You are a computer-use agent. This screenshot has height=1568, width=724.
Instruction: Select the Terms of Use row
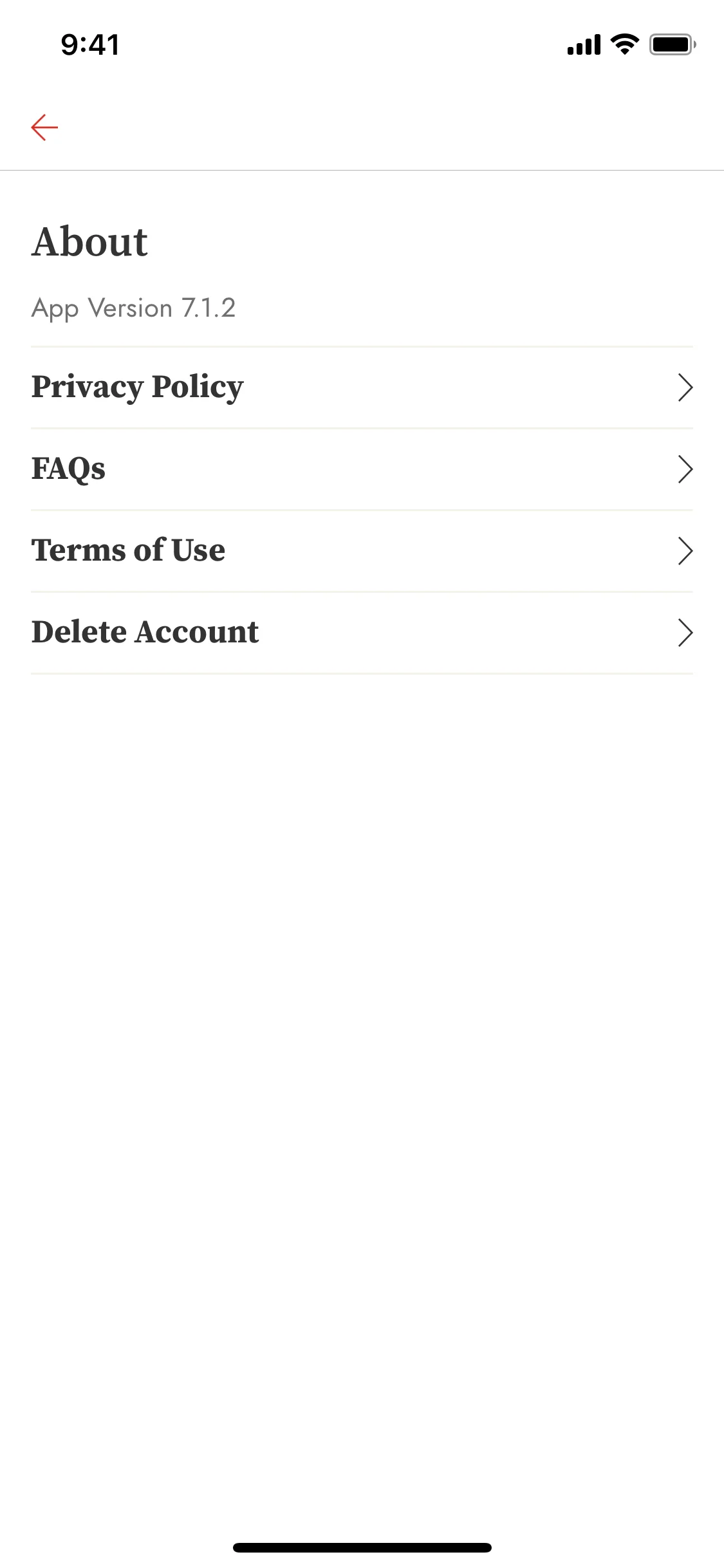click(128, 550)
